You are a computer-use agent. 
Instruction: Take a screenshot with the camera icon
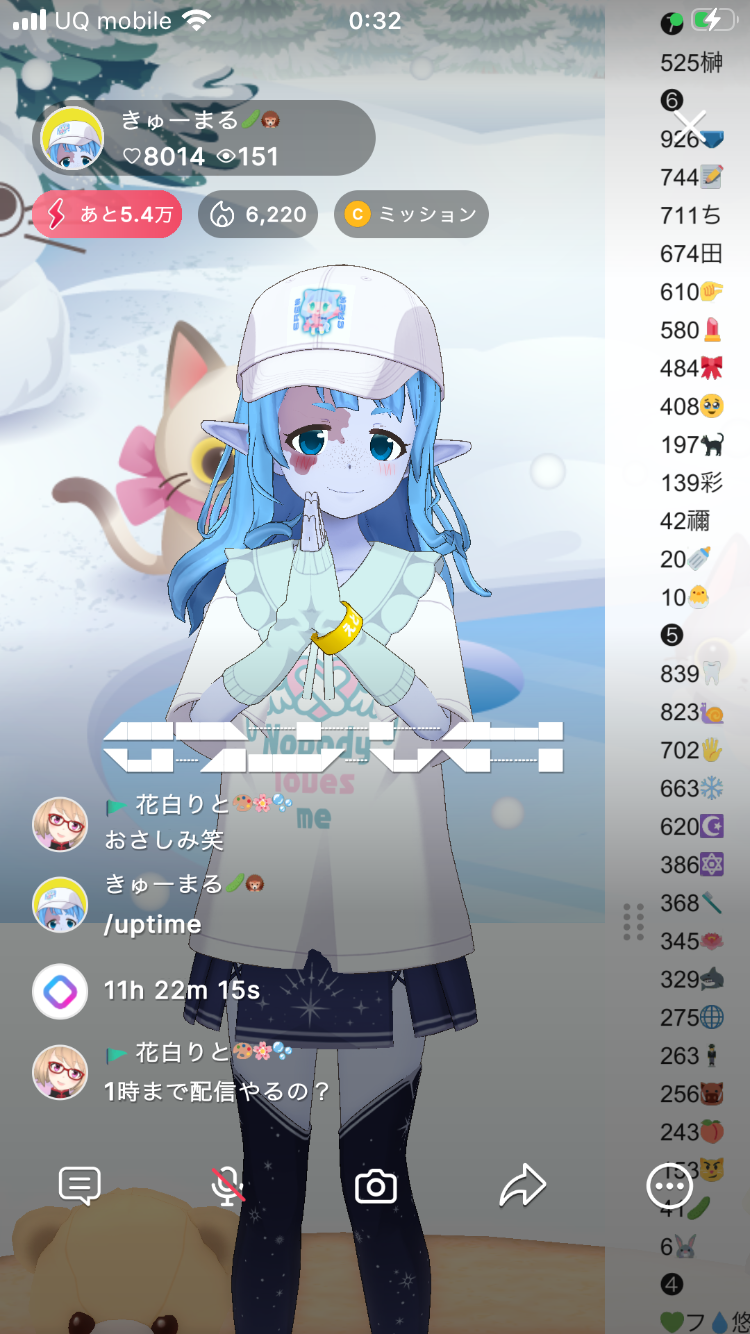[x=376, y=1186]
